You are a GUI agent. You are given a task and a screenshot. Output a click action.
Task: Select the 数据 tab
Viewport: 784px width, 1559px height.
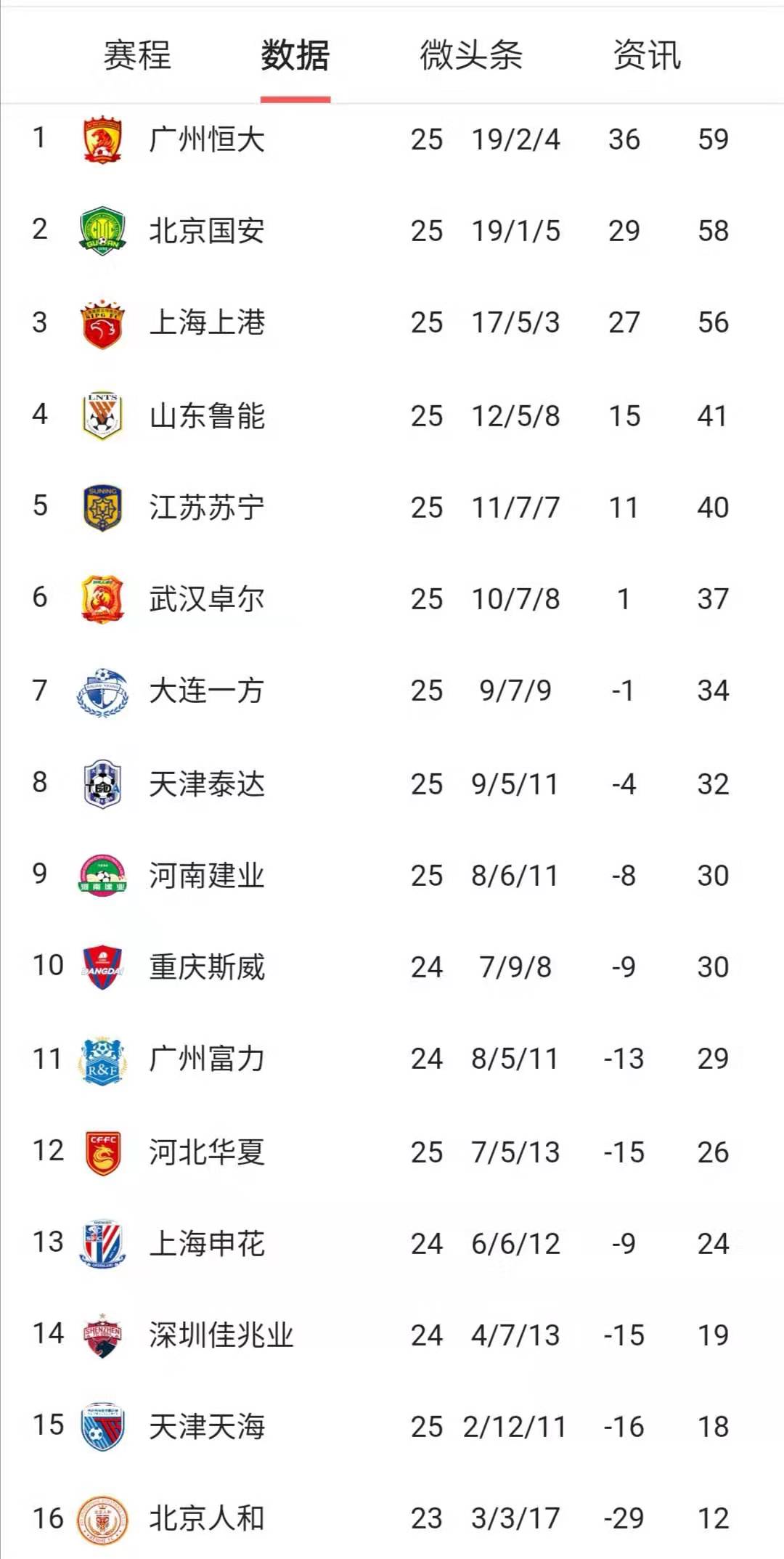295,56
